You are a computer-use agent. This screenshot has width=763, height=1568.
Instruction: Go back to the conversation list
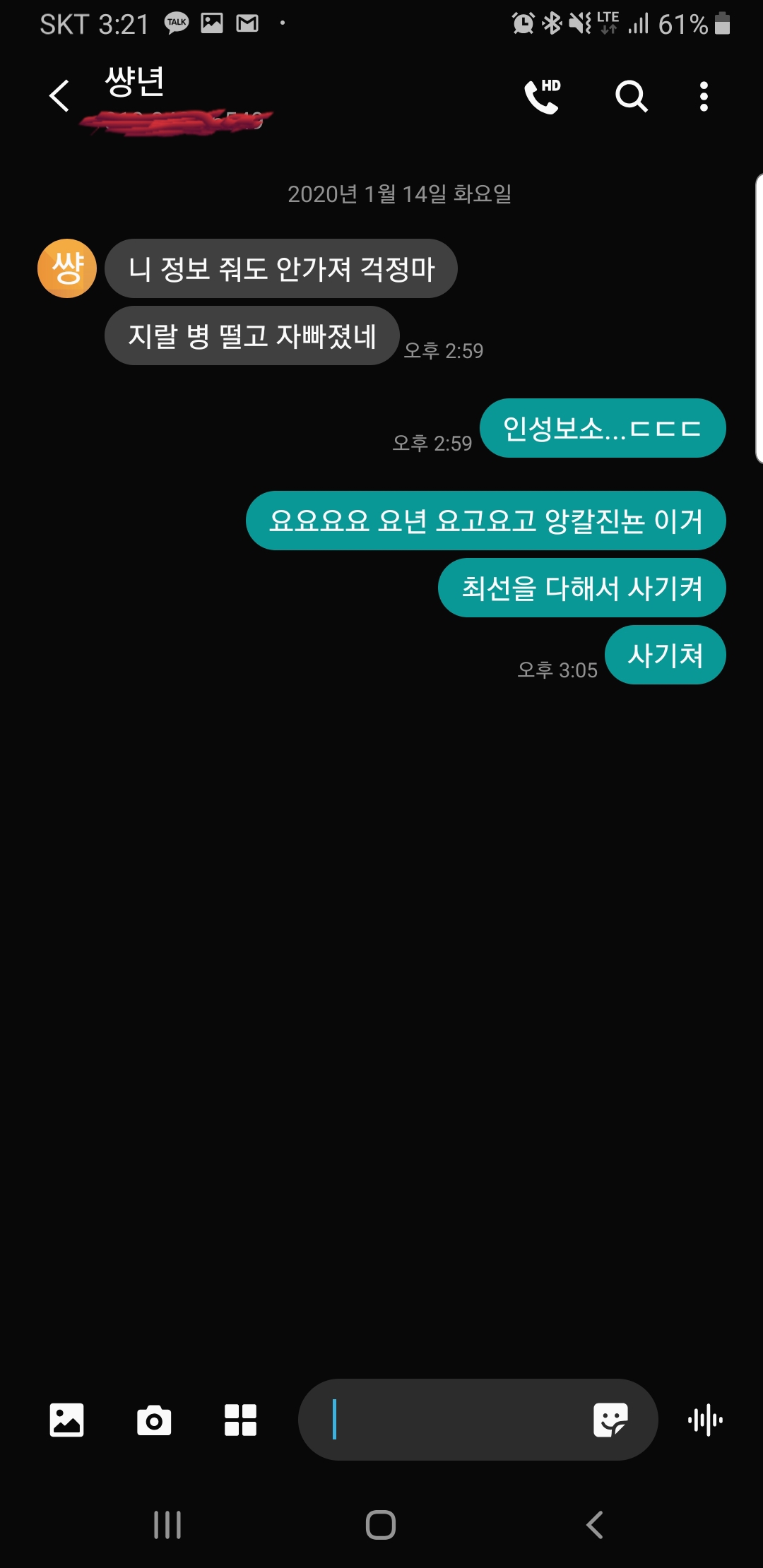coord(59,96)
